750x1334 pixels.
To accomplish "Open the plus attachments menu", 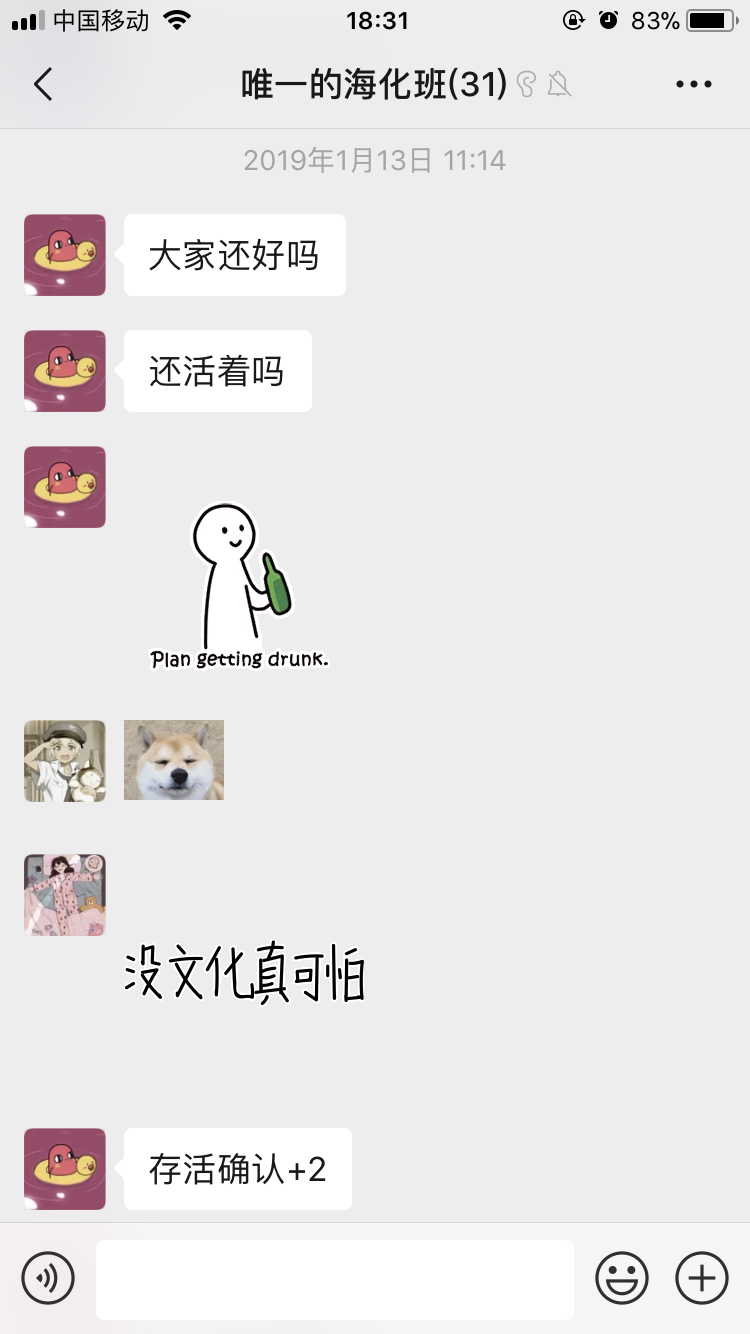I will 702,1278.
